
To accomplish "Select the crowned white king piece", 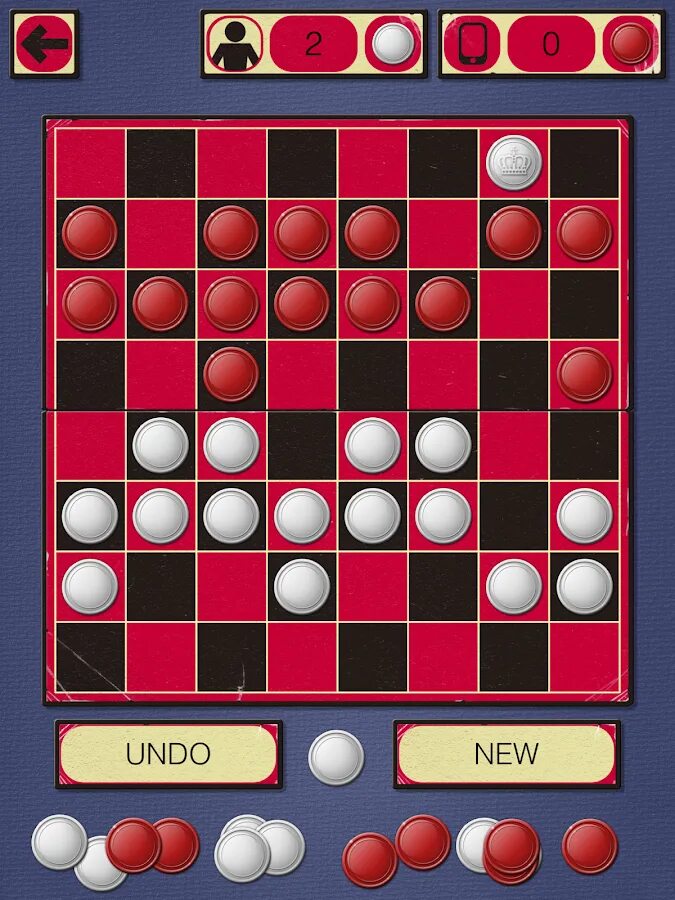I will point(514,162).
